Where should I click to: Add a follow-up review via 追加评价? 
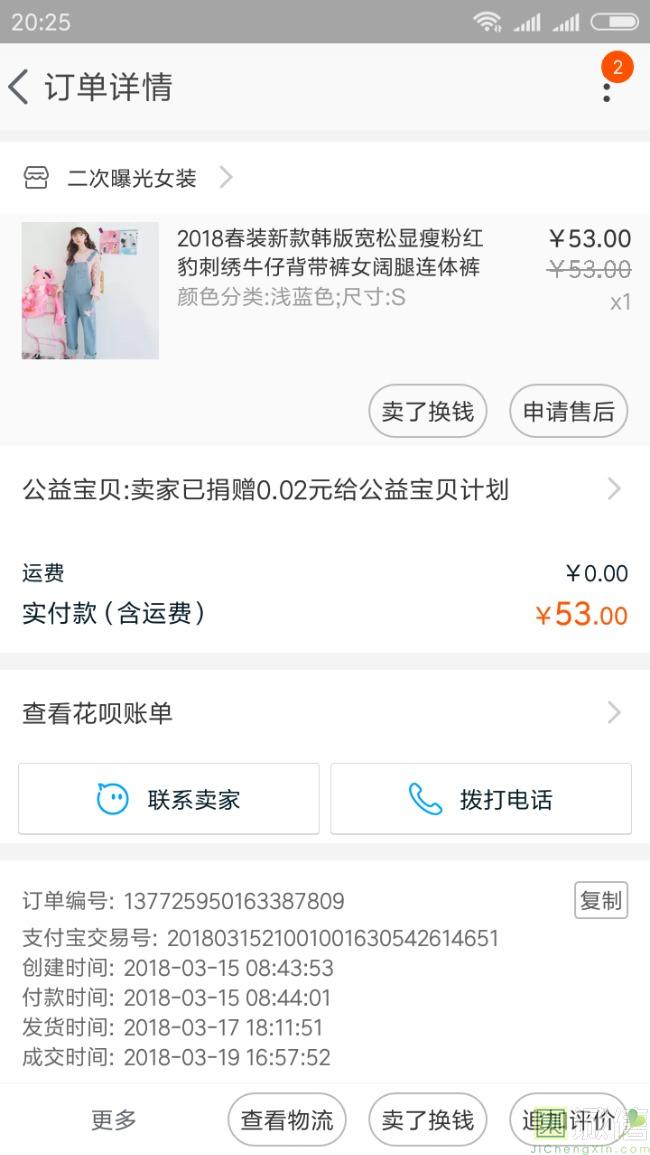[x=568, y=1120]
